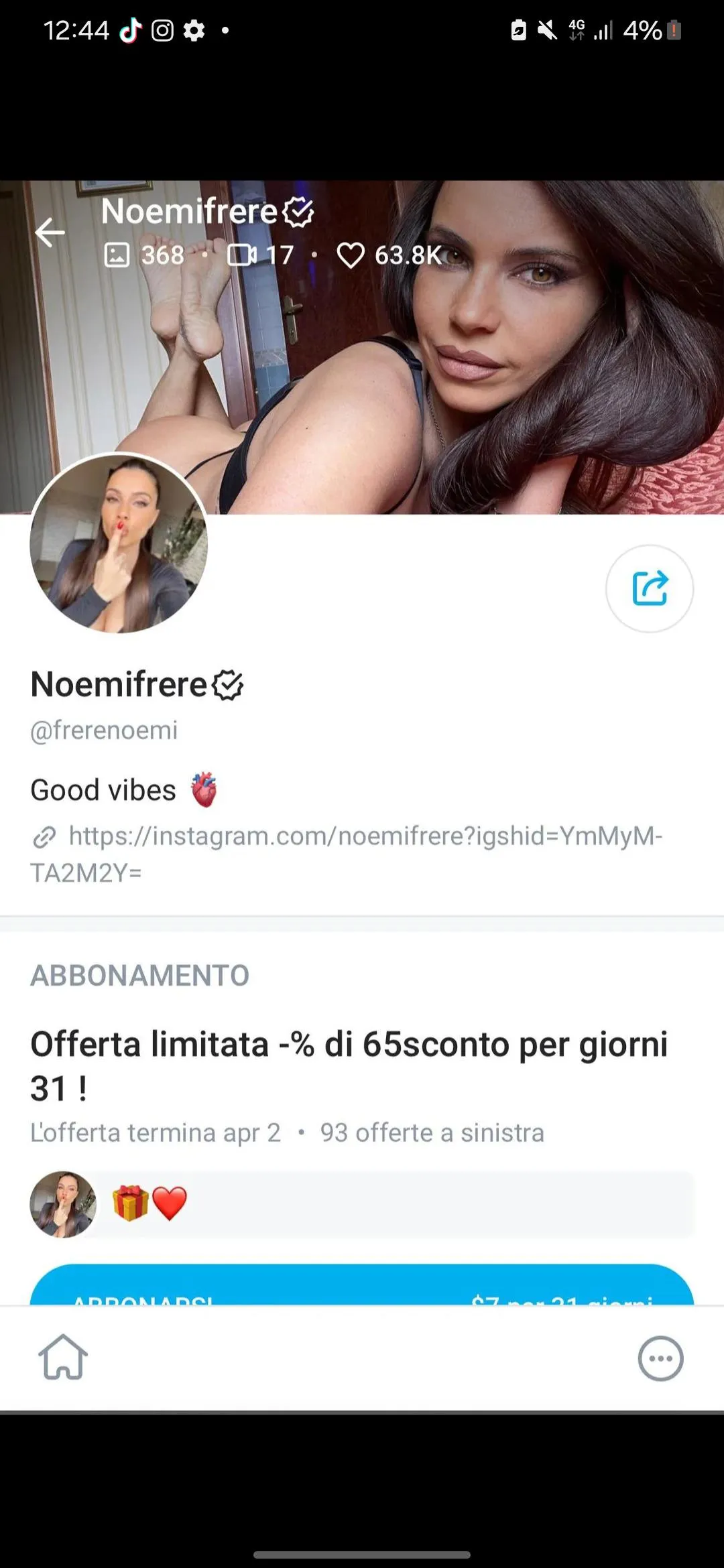
Task: Go home using the house icon
Action: click(x=64, y=1358)
